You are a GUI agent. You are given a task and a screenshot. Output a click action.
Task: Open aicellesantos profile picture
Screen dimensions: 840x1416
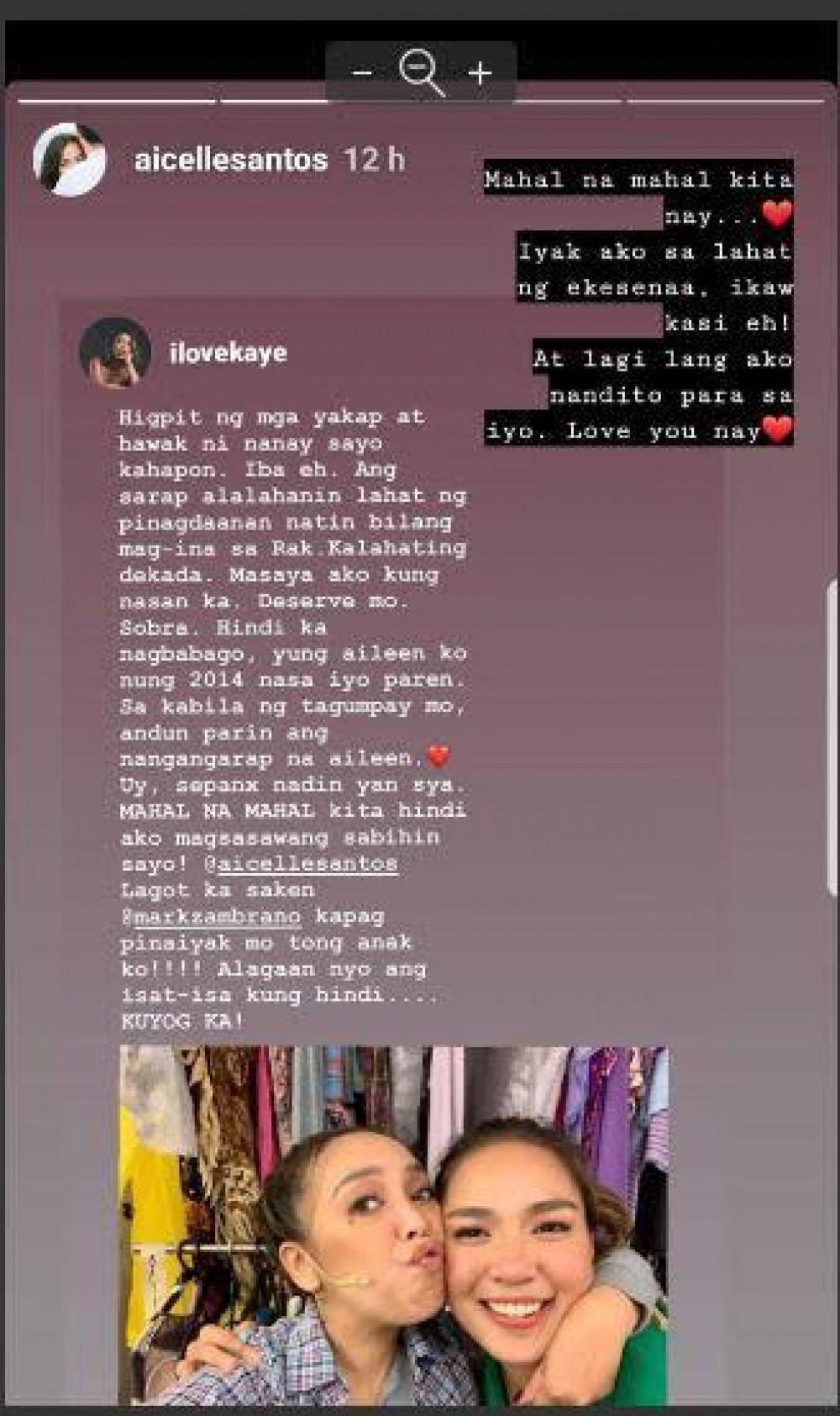(x=70, y=159)
